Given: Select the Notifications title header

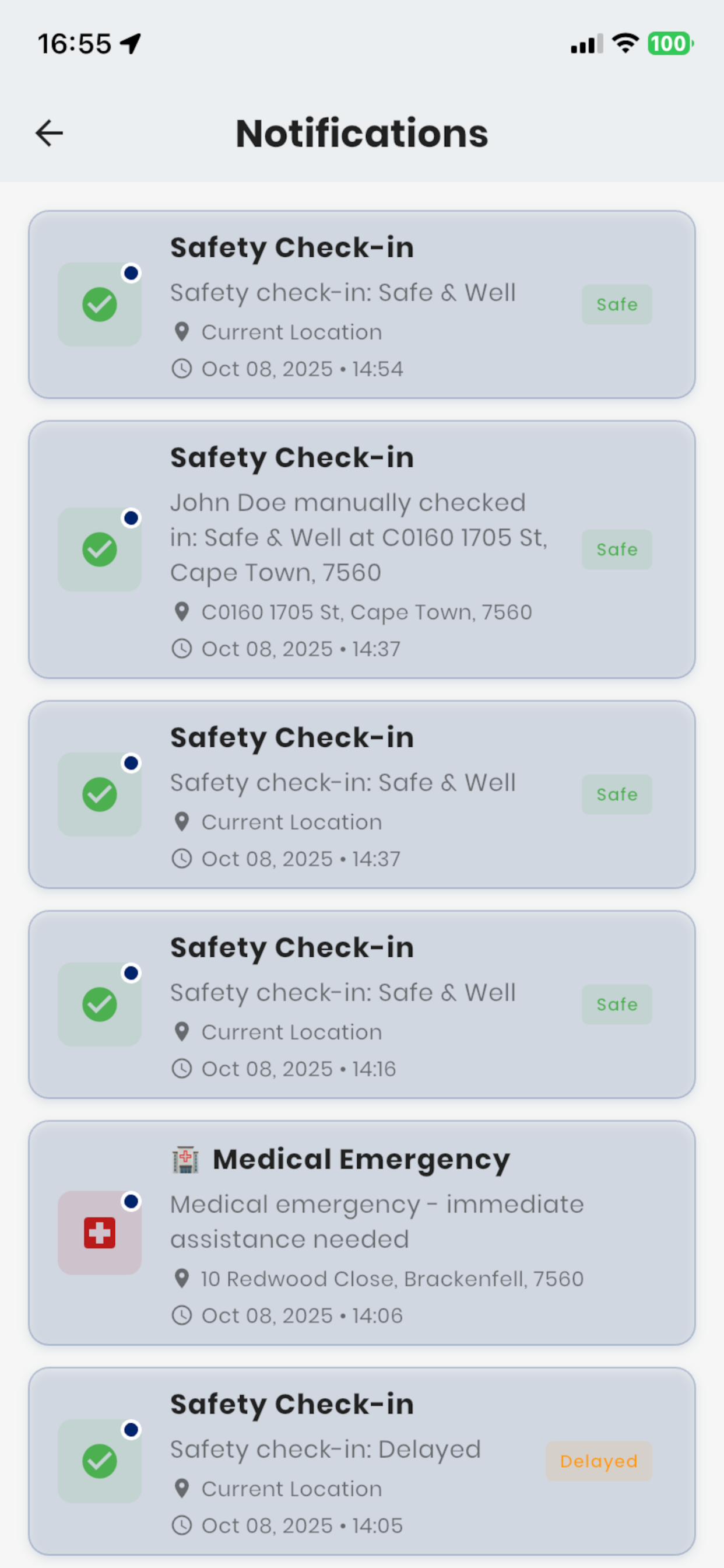Looking at the screenshot, I should pos(361,132).
